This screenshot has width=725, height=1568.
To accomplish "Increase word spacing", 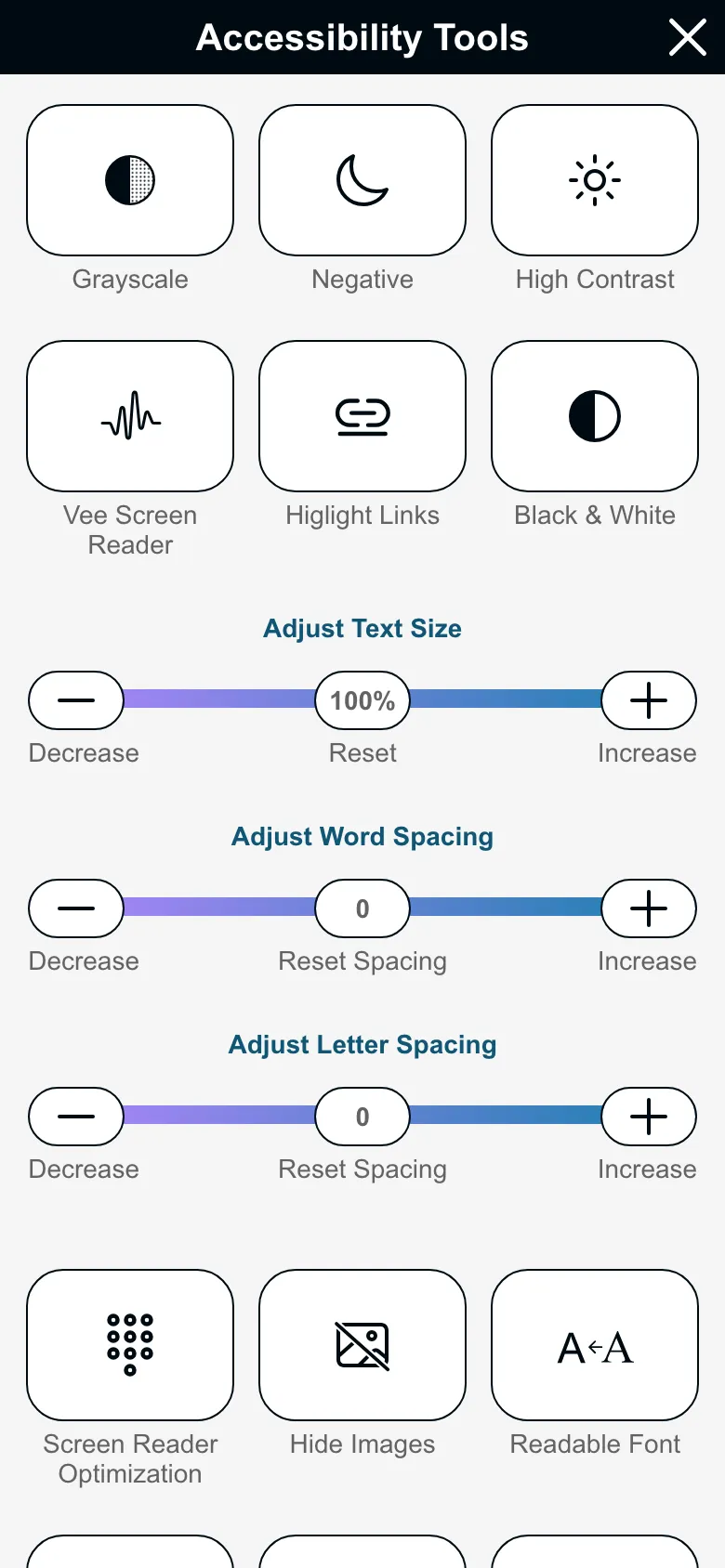I will tap(649, 908).
